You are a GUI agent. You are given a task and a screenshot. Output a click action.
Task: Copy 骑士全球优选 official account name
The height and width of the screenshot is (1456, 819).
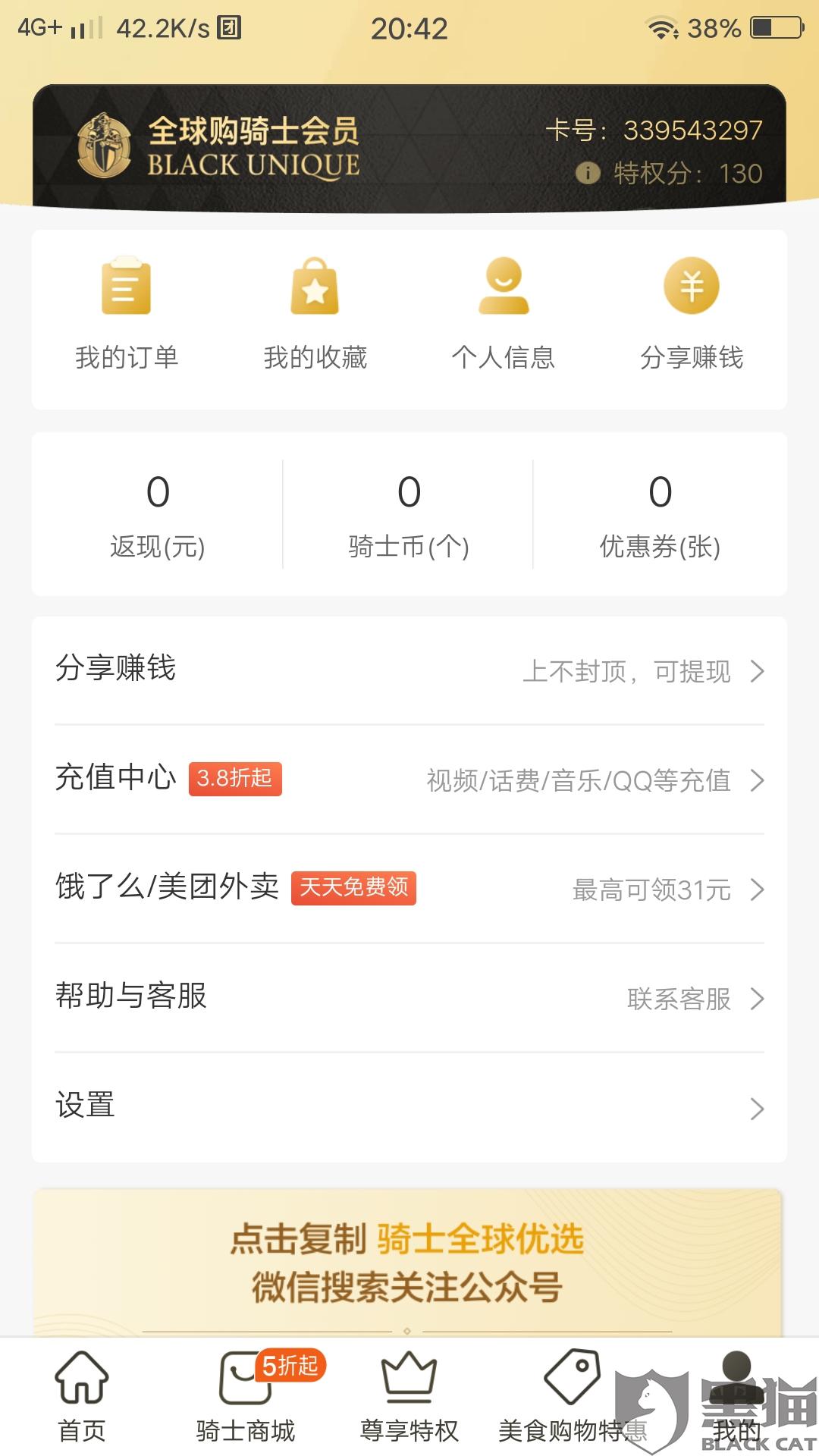pos(407,1263)
